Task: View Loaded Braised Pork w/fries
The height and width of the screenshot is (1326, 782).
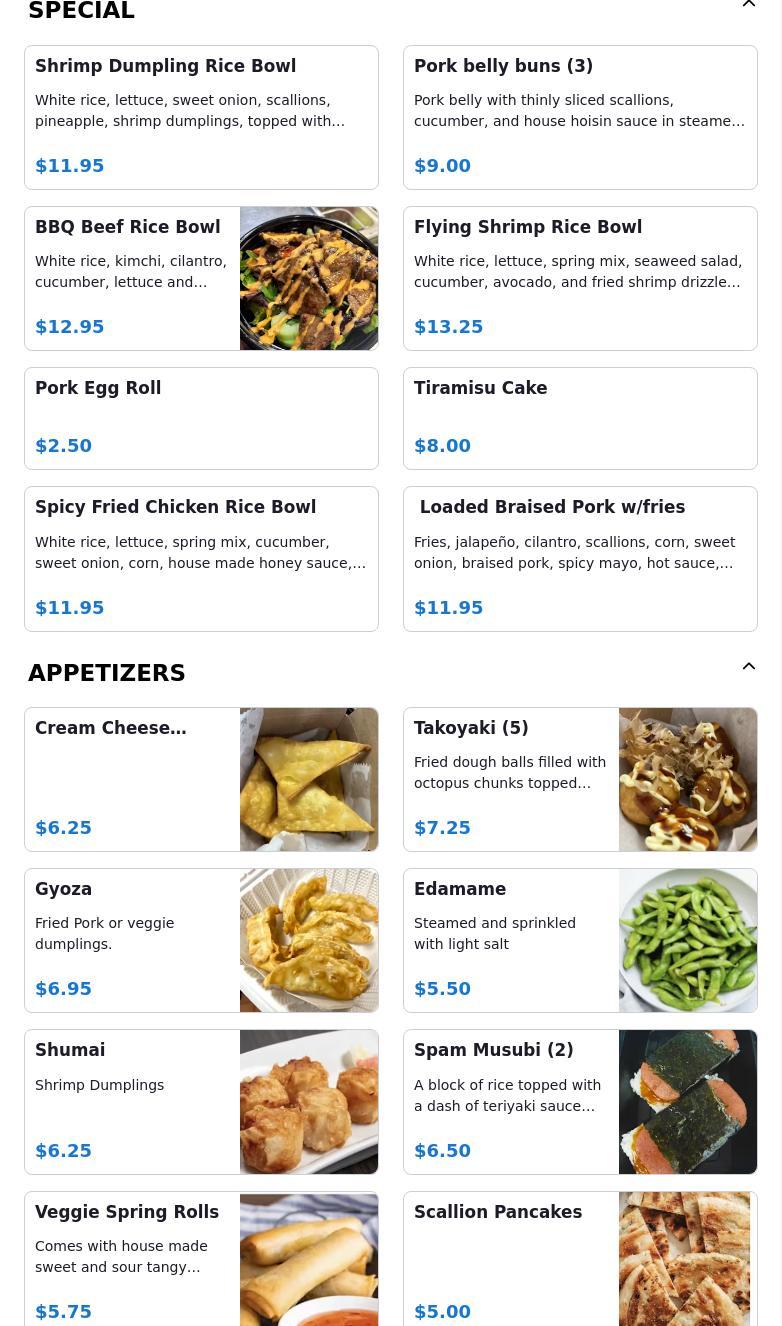Action: [580, 559]
